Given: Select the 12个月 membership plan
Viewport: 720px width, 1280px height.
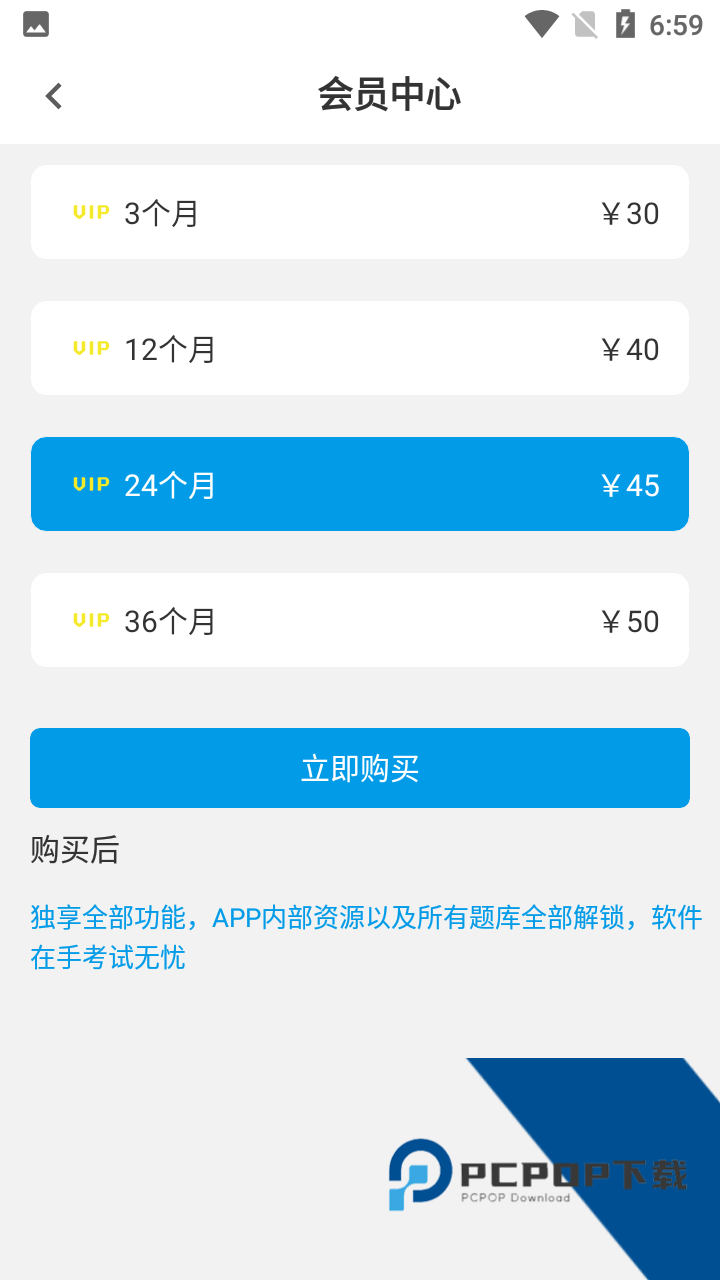Looking at the screenshot, I should (x=360, y=348).
